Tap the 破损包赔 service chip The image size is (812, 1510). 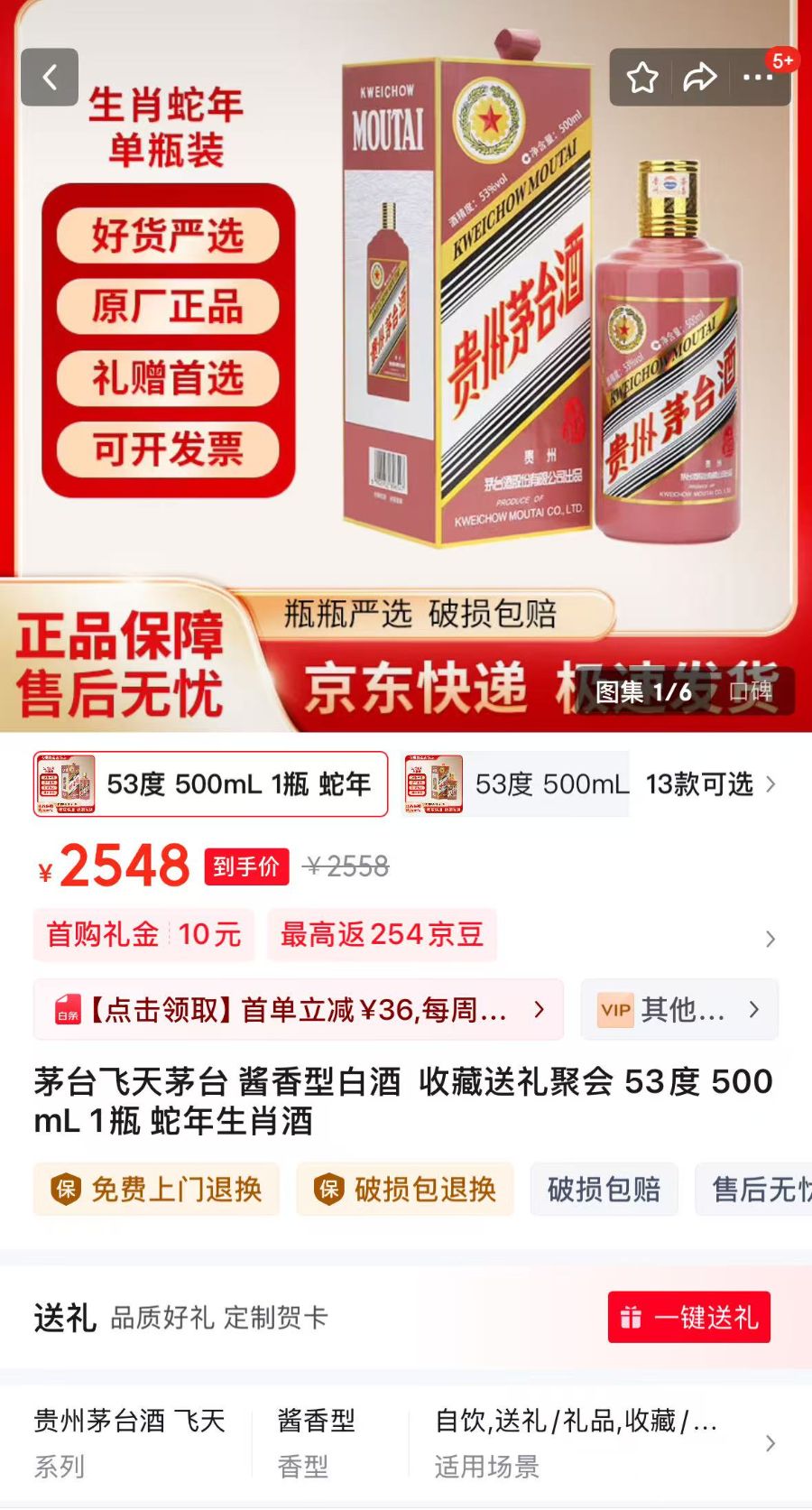(x=604, y=1190)
